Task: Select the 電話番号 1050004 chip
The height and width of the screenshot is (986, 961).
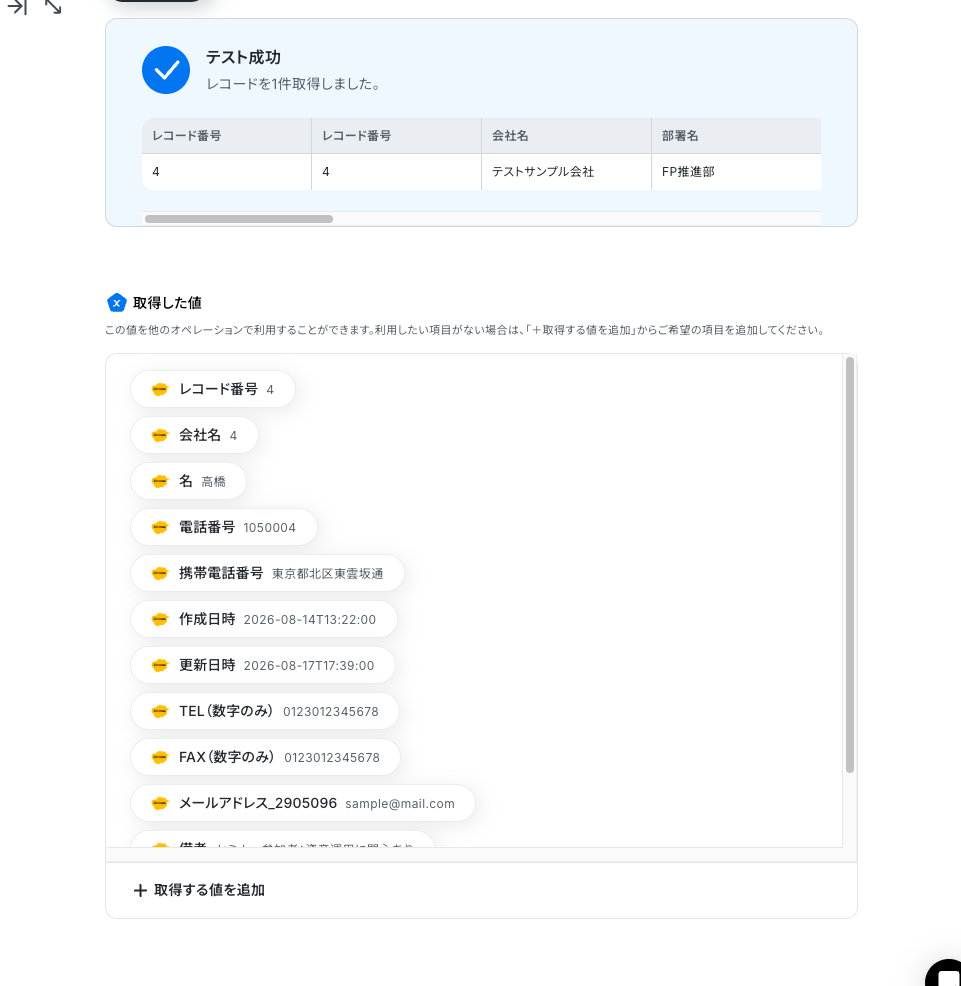Action: (x=223, y=527)
